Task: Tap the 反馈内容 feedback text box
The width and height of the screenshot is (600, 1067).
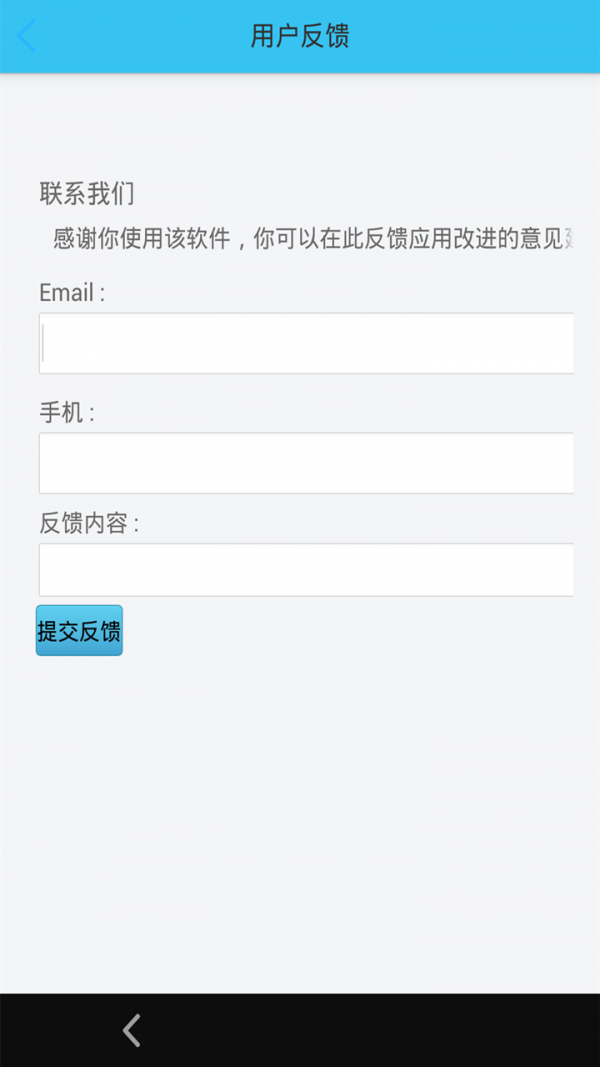Action: (x=306, y=570)
